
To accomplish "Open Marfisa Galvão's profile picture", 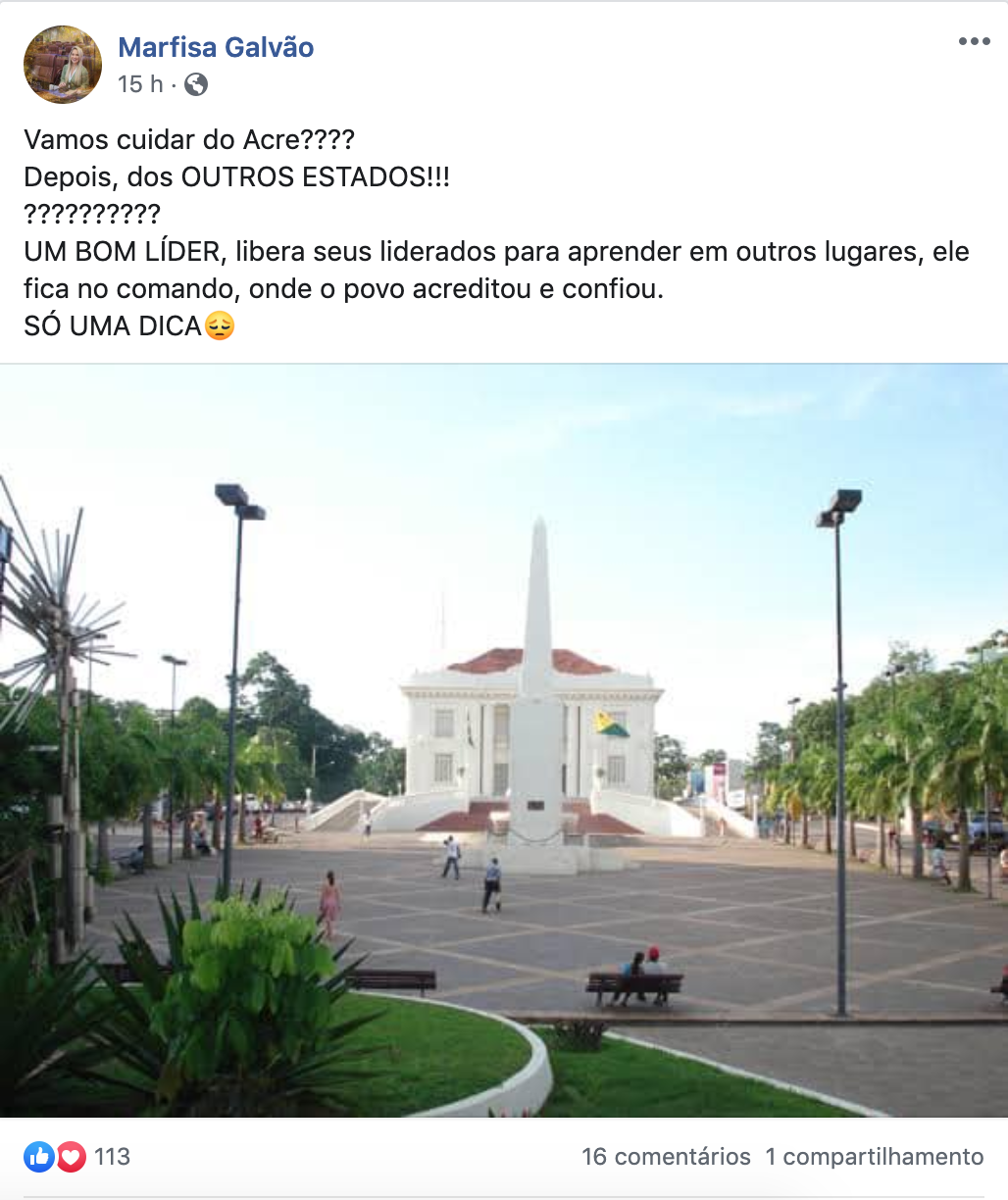I will tap(63, 65).
